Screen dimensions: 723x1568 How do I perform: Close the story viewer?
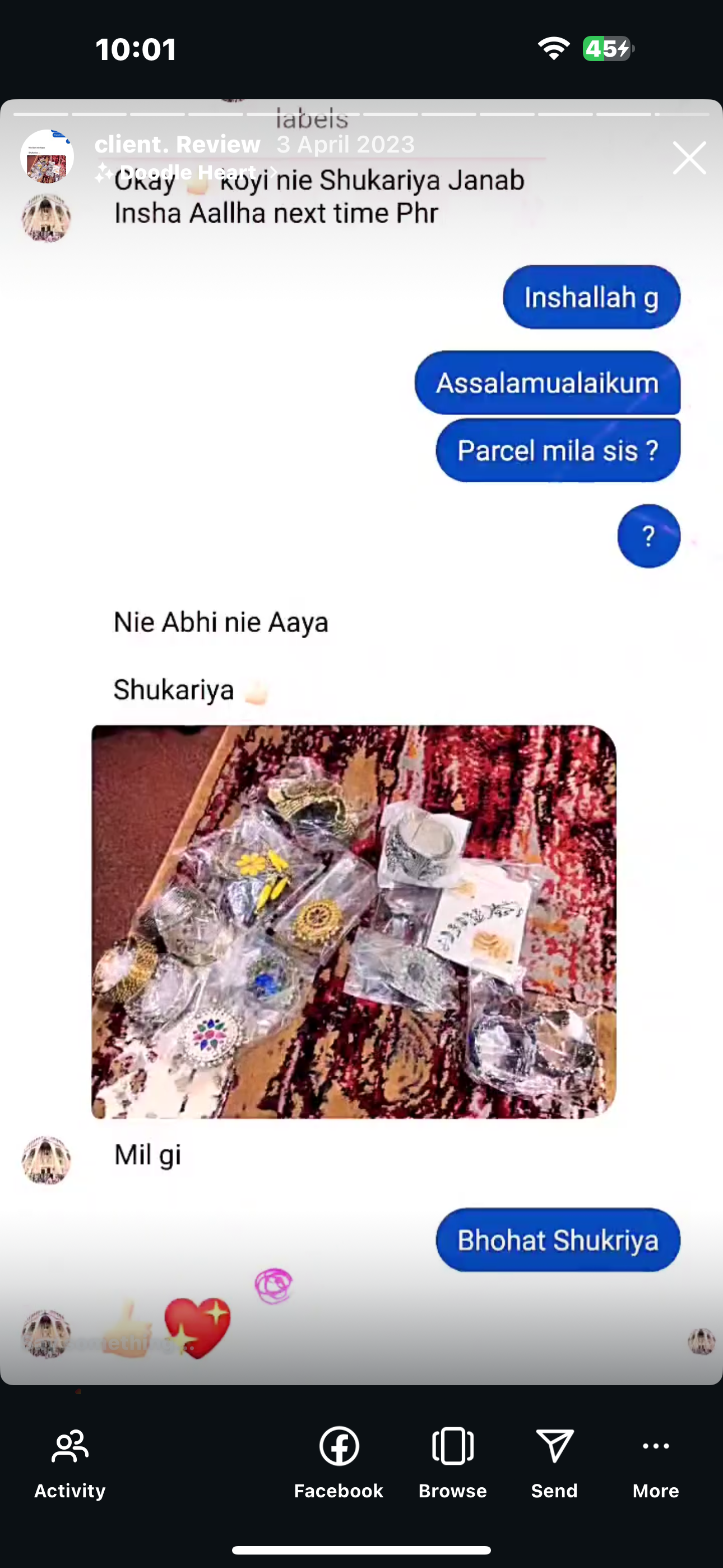[689, 158]
